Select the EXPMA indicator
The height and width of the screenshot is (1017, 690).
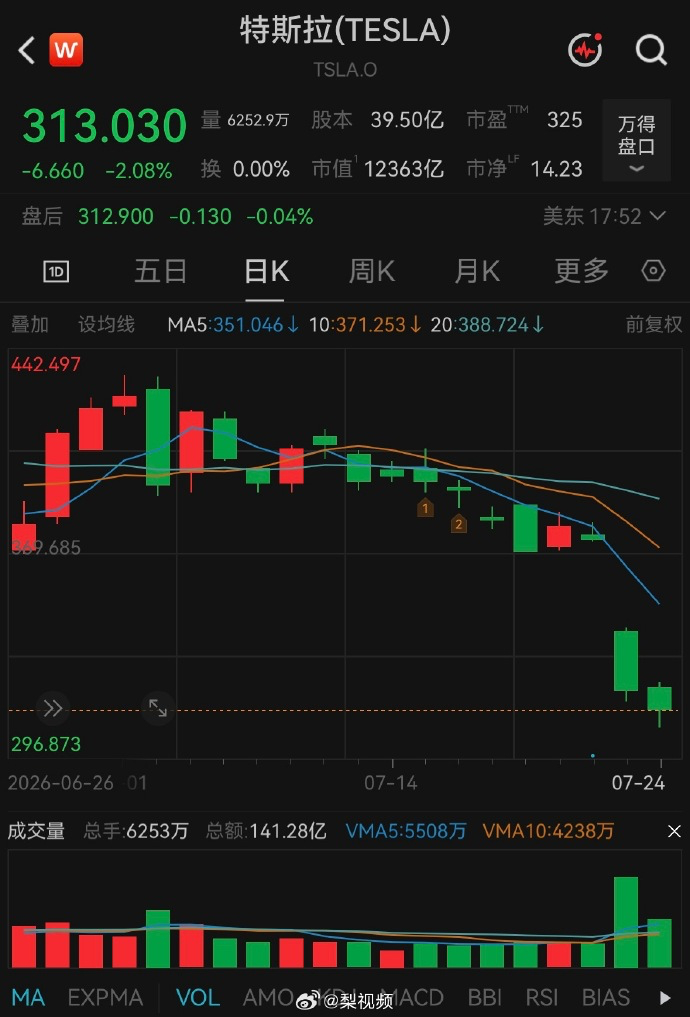point(105,997)
